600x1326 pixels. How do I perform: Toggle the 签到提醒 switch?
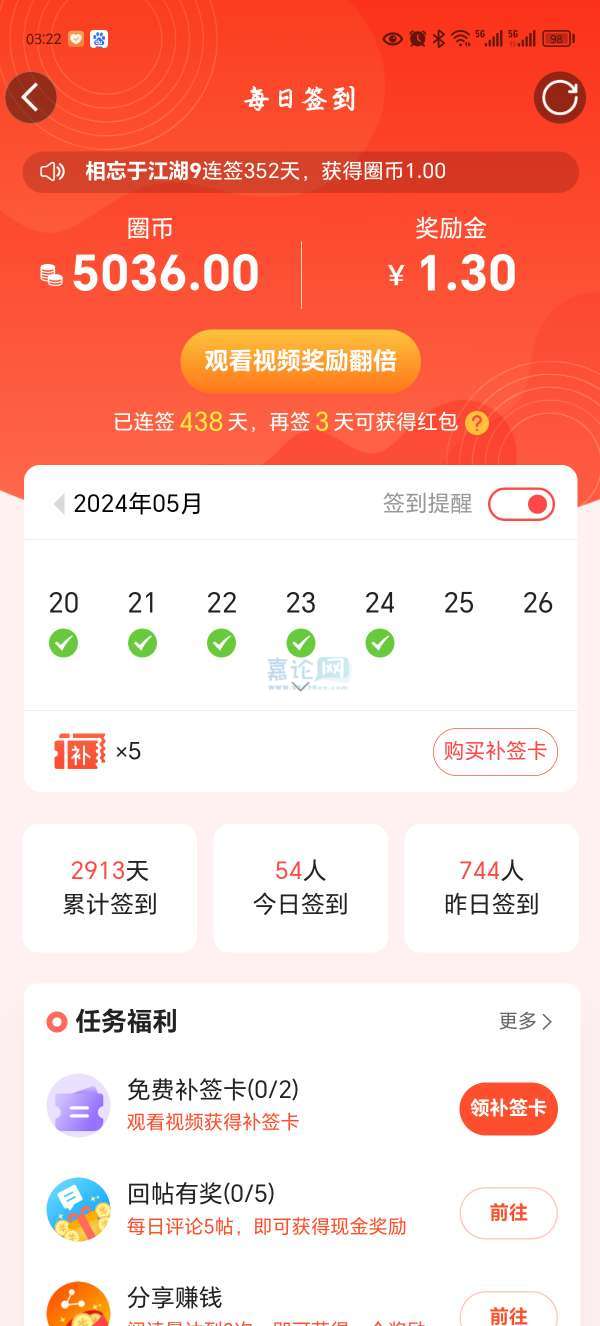(520, 504)
